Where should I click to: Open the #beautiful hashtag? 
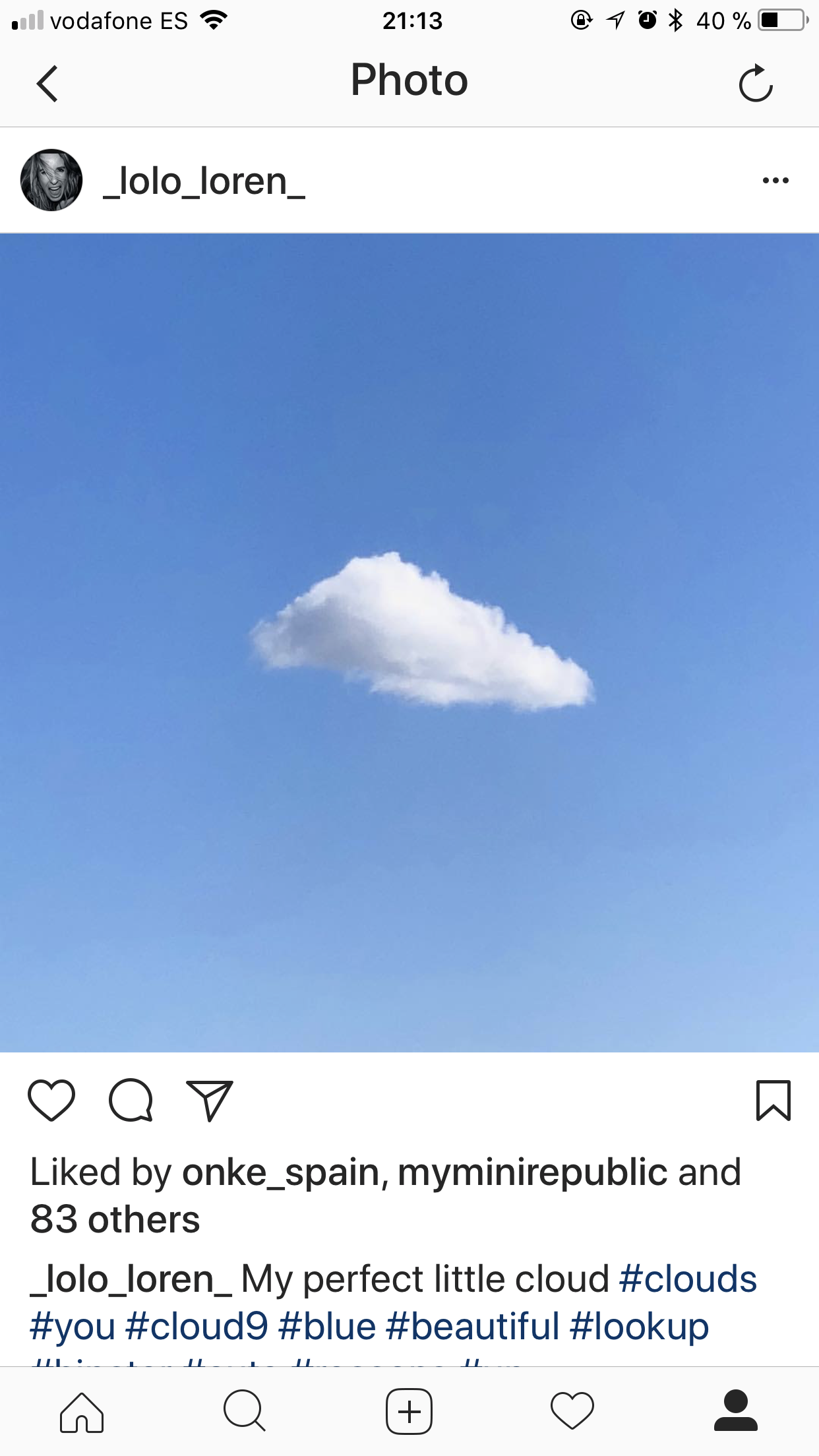point(472,1326)
